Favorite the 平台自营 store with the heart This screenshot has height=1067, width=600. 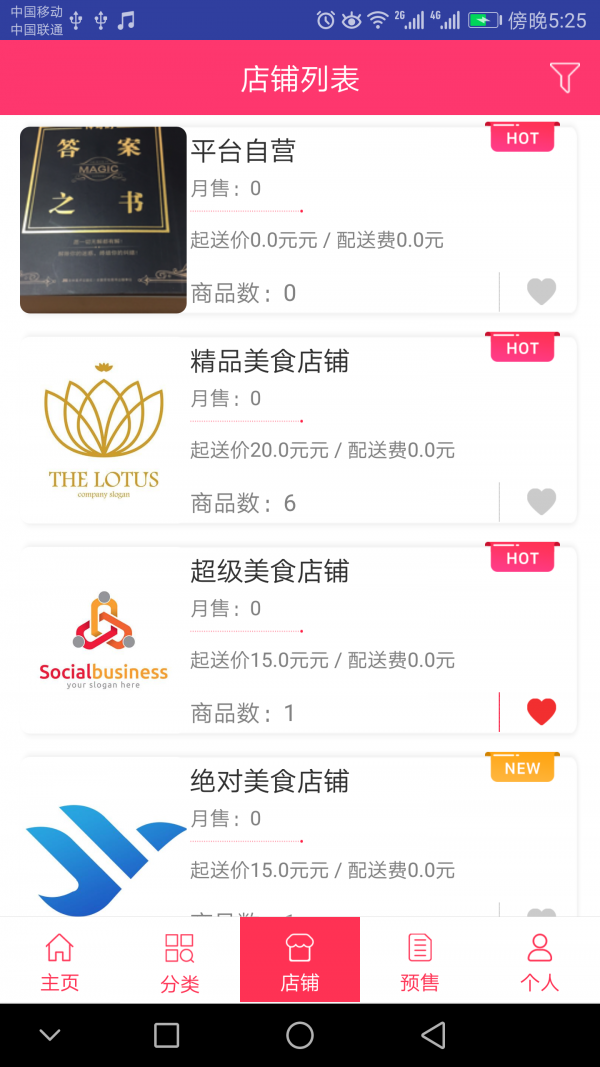(x=541, y=291)
